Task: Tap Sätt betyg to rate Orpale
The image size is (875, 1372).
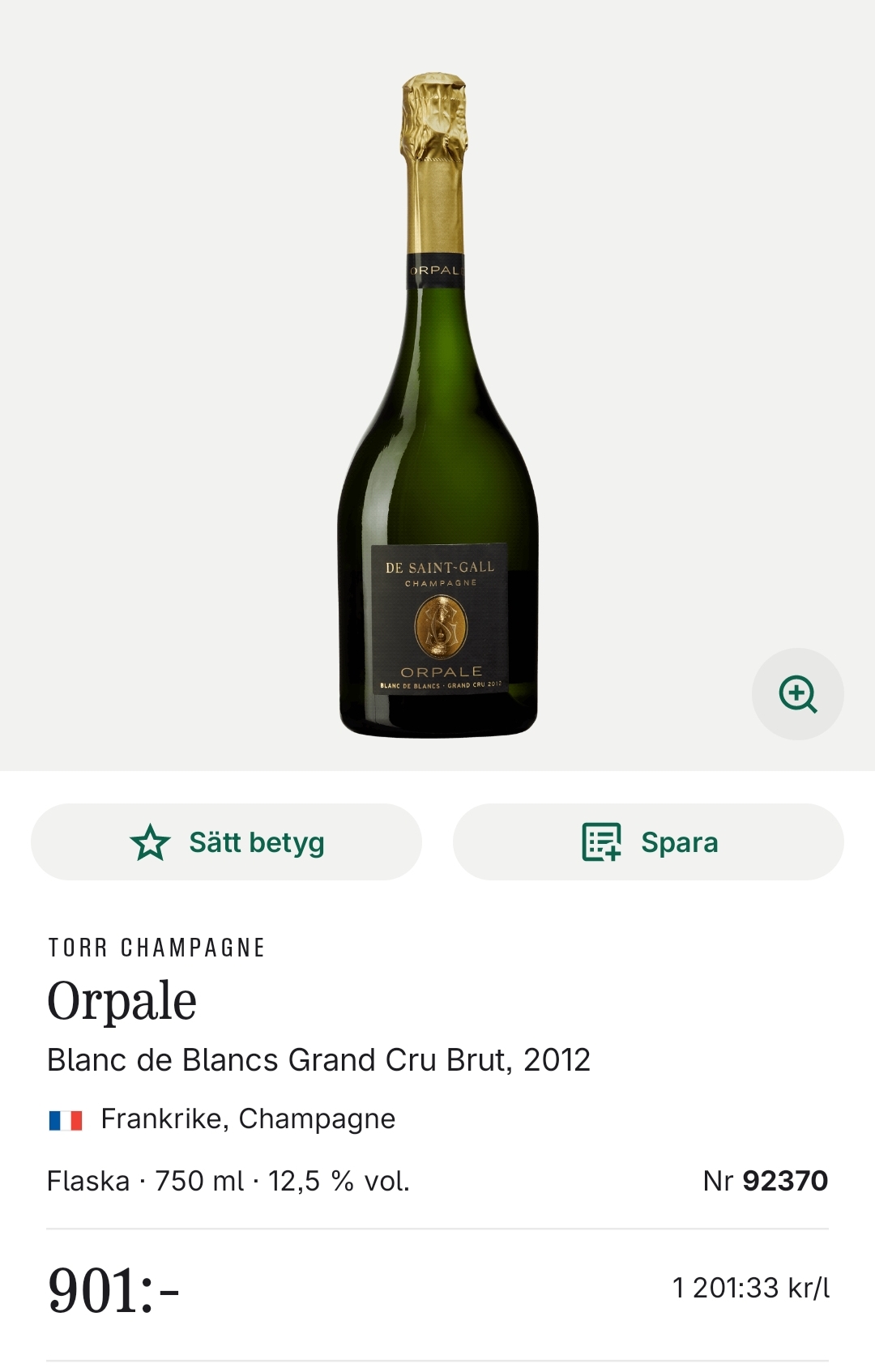Action: tap(226, 842)
